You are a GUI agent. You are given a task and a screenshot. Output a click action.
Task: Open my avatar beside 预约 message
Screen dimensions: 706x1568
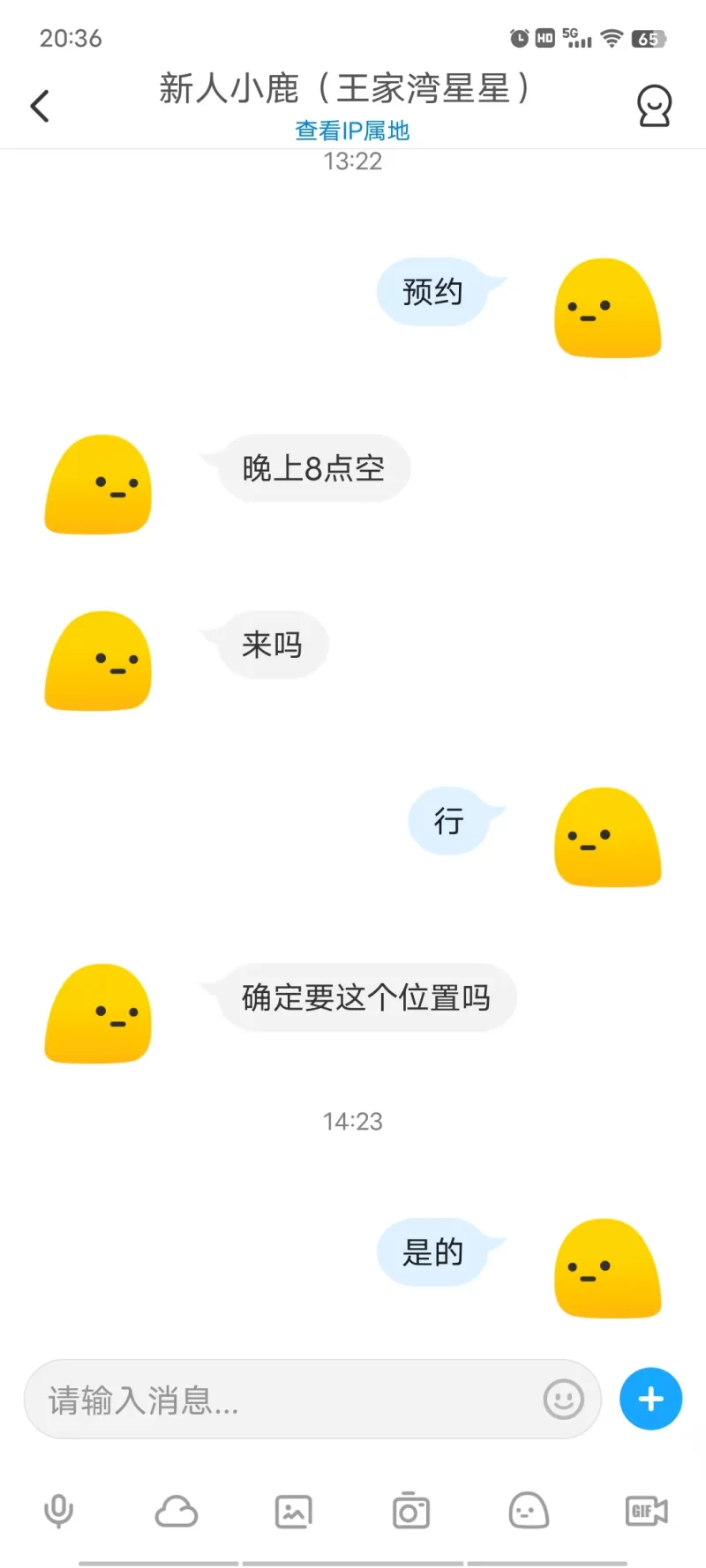(x=608, y=308)
